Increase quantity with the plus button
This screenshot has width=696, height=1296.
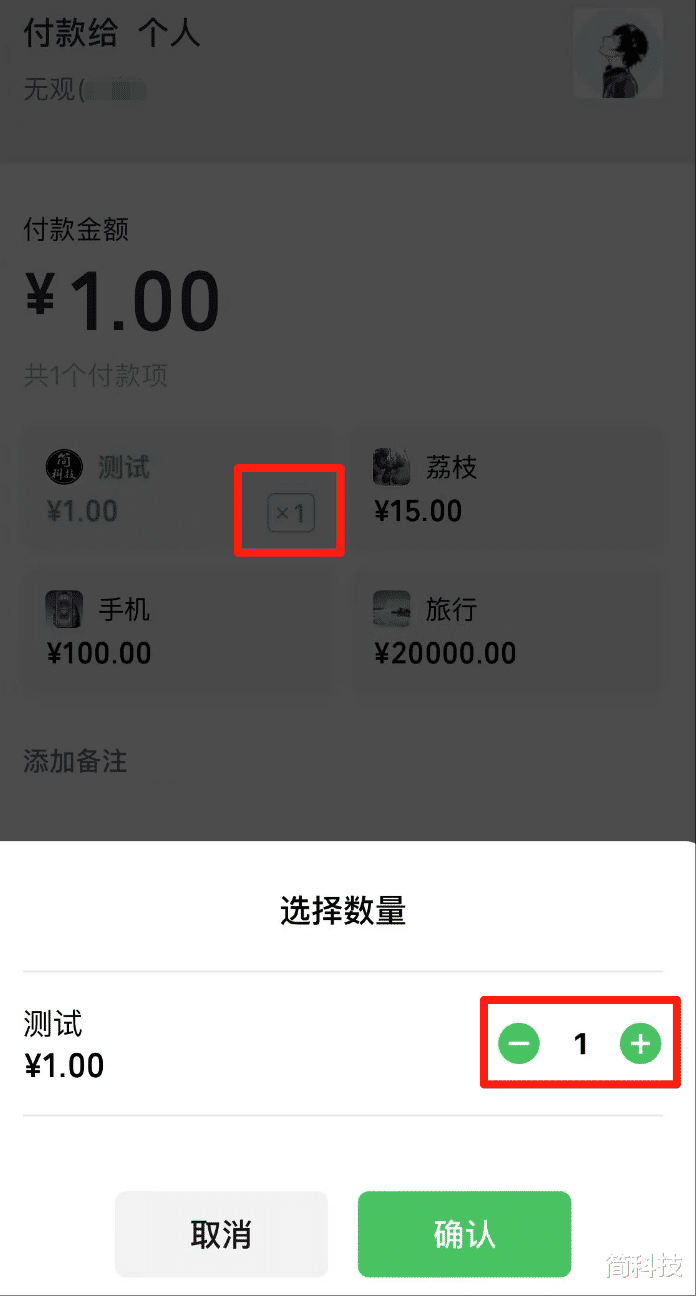641,1044
